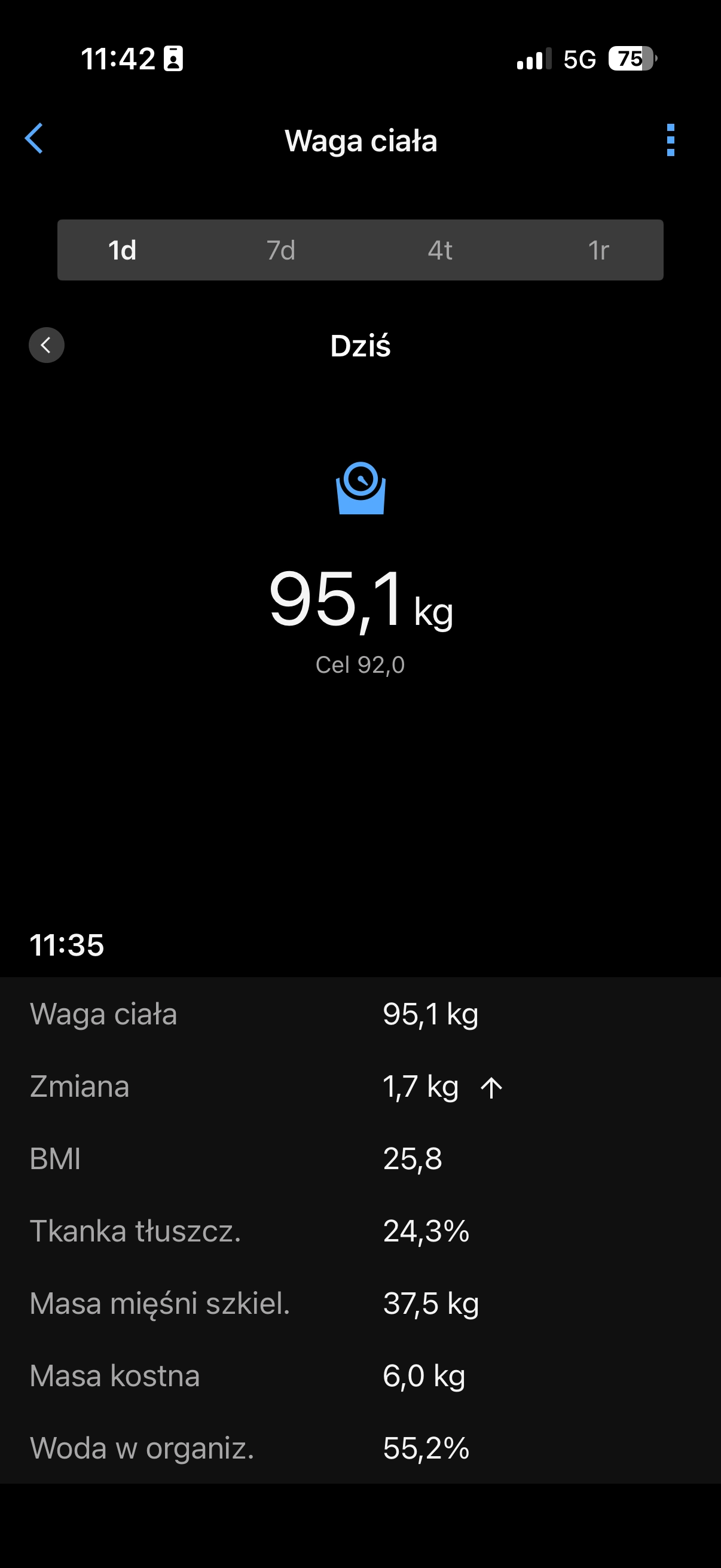Show the previous day before Dziś
The width and height of the screenshot is (721, 1568).
[x=46, y=345]
